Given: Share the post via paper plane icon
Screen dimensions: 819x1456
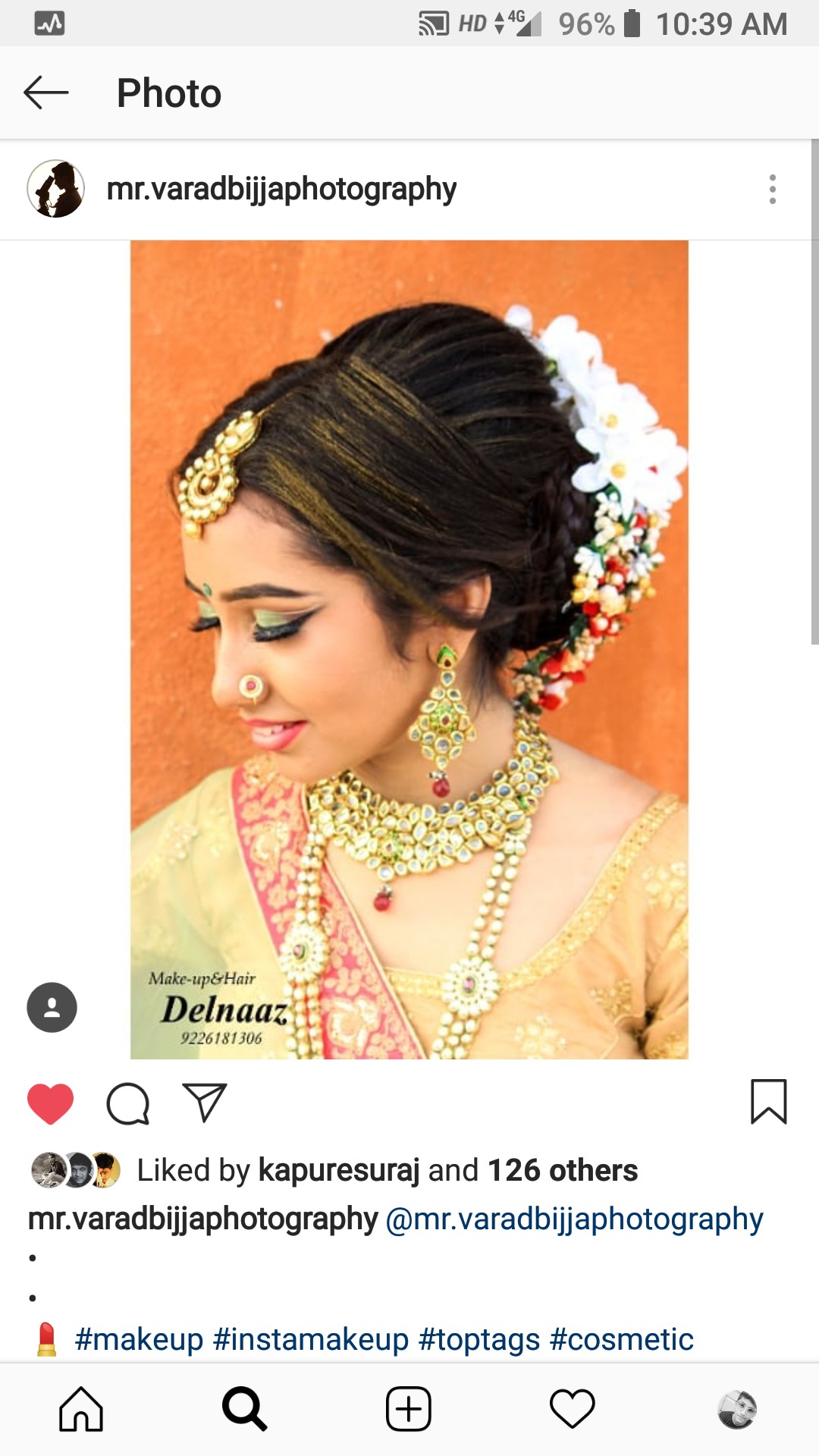Looking at the screenshot, I should point(205,1103).
